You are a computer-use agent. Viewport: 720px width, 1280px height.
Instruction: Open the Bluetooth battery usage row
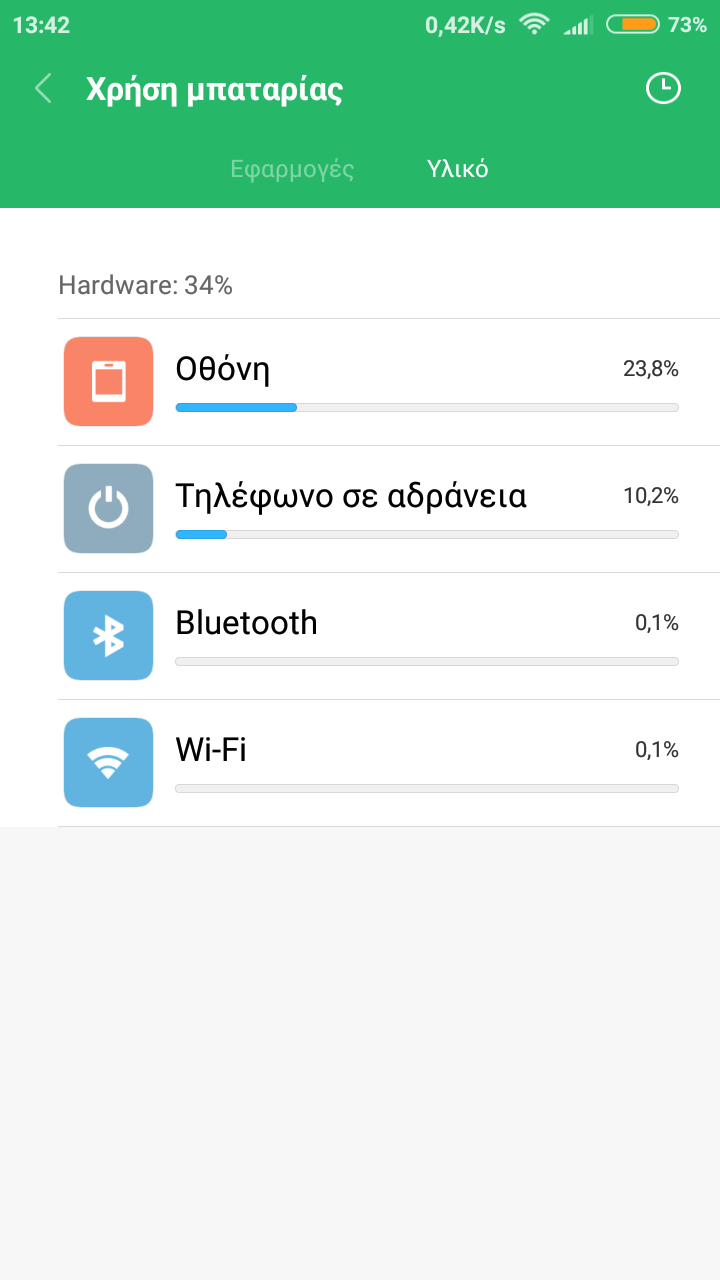tap(388, 636)
